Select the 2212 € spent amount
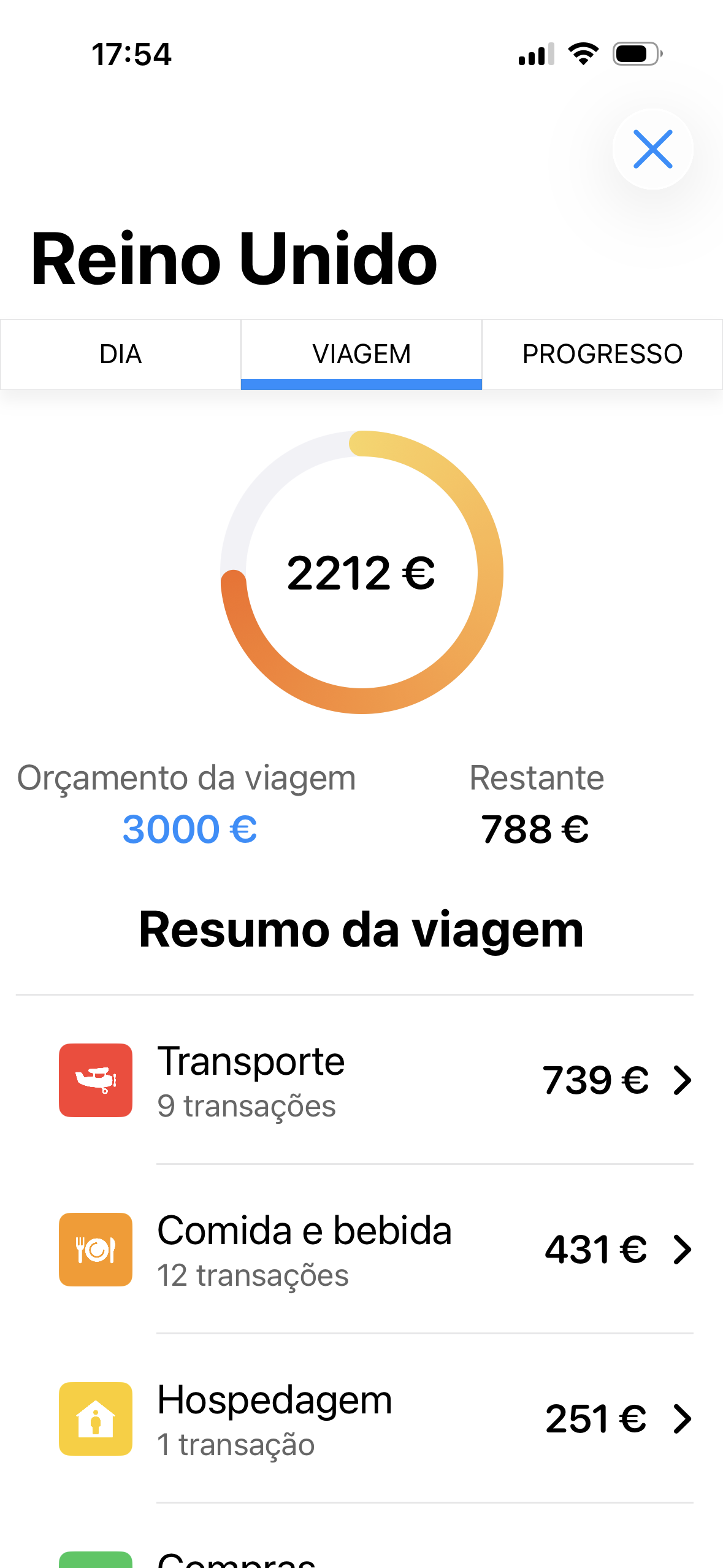 (x=361, y=574)
